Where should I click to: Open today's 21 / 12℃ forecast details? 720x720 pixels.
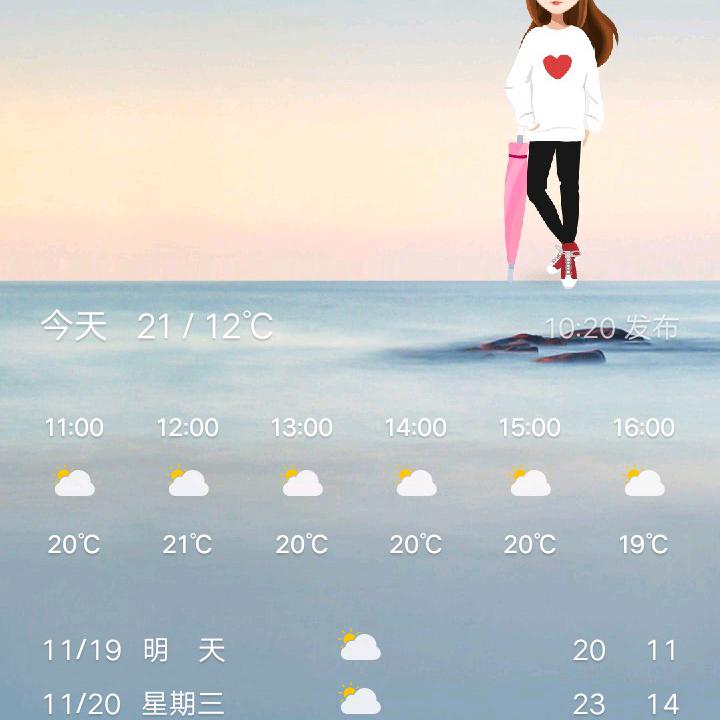(157, 326)
